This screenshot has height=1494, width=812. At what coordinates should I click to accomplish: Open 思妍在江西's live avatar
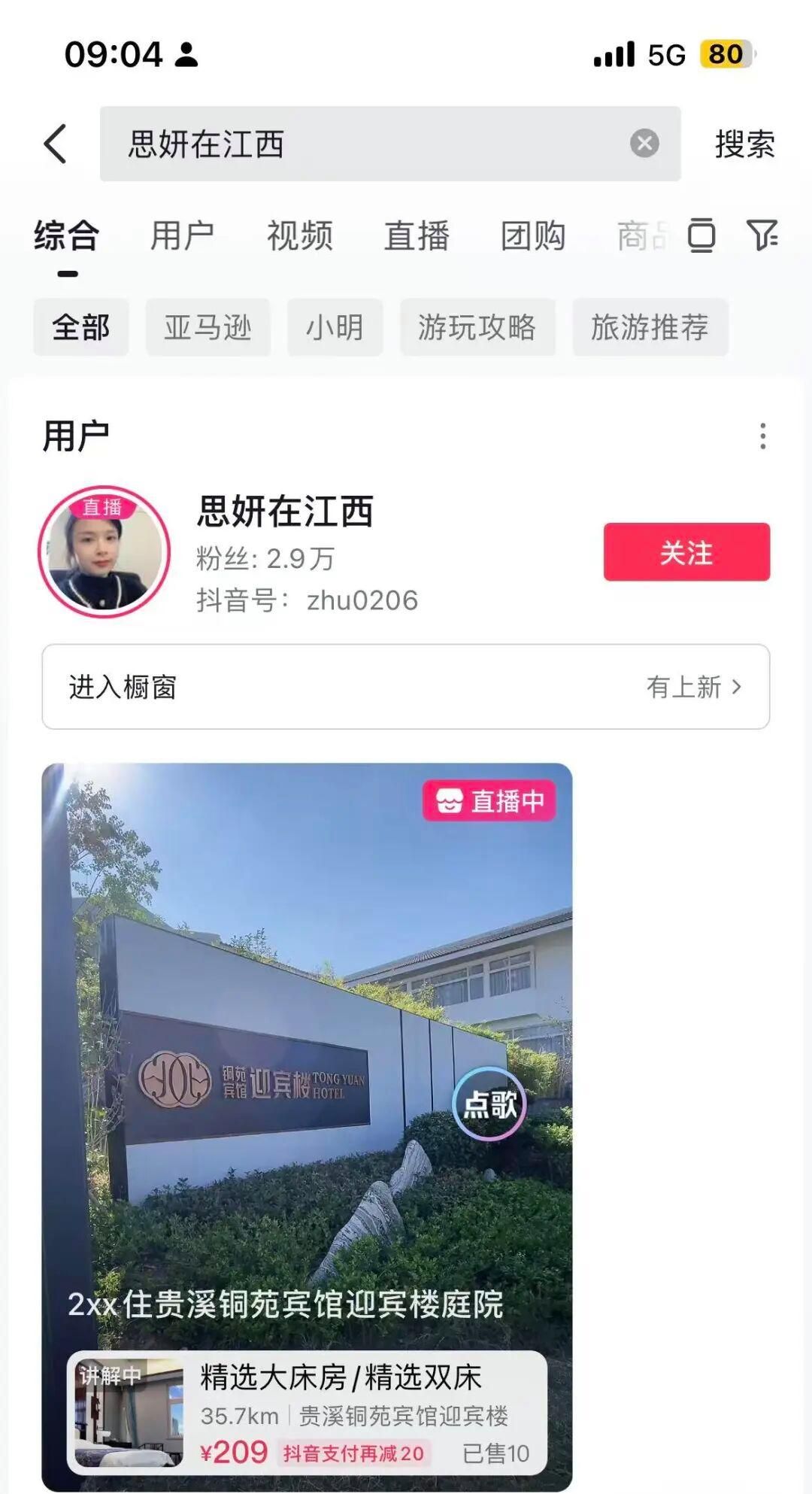[x=105, y=552]
